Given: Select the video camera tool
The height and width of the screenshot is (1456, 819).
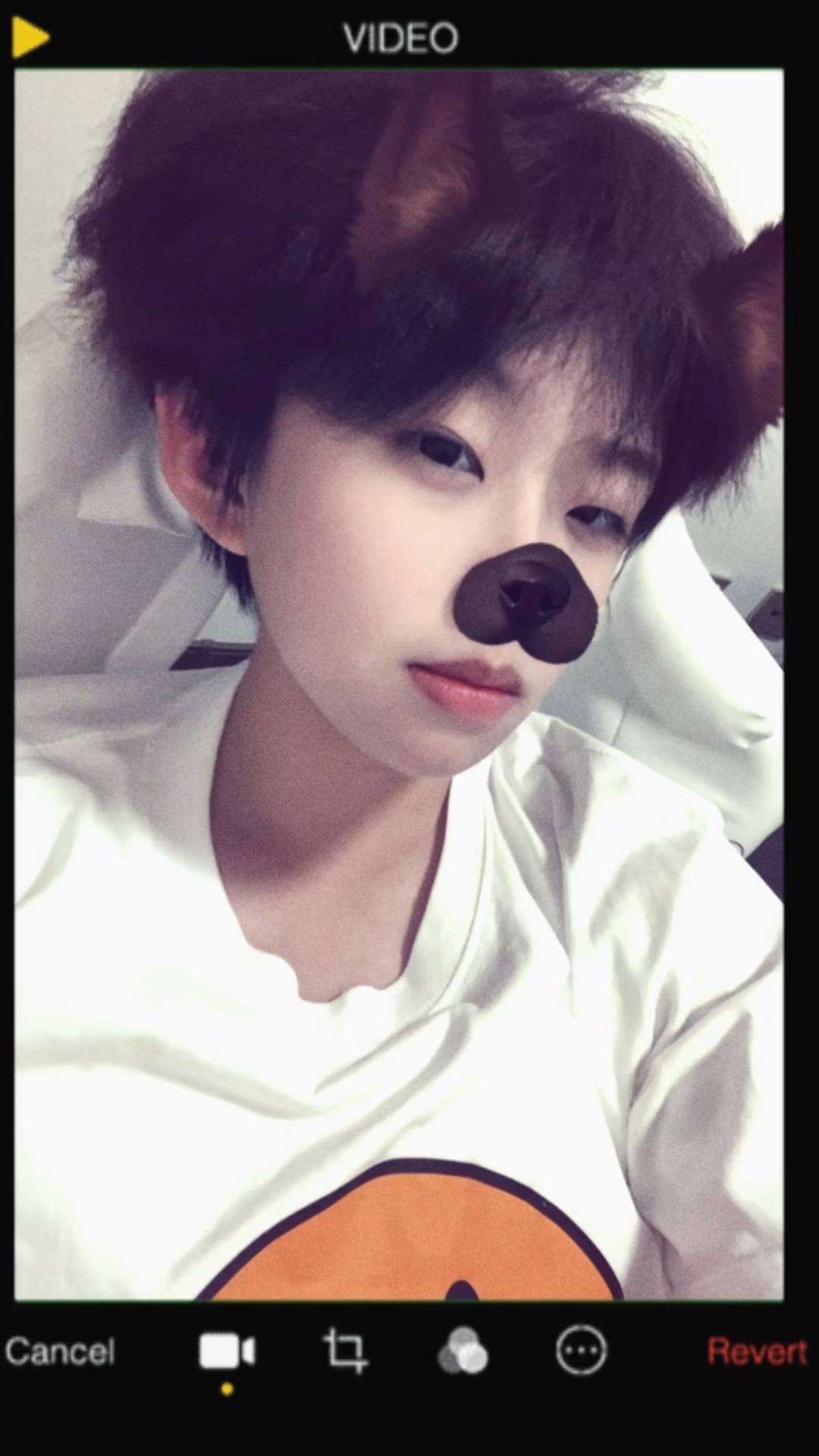Looking at the screenshot, I should (x=227, y=1351).
